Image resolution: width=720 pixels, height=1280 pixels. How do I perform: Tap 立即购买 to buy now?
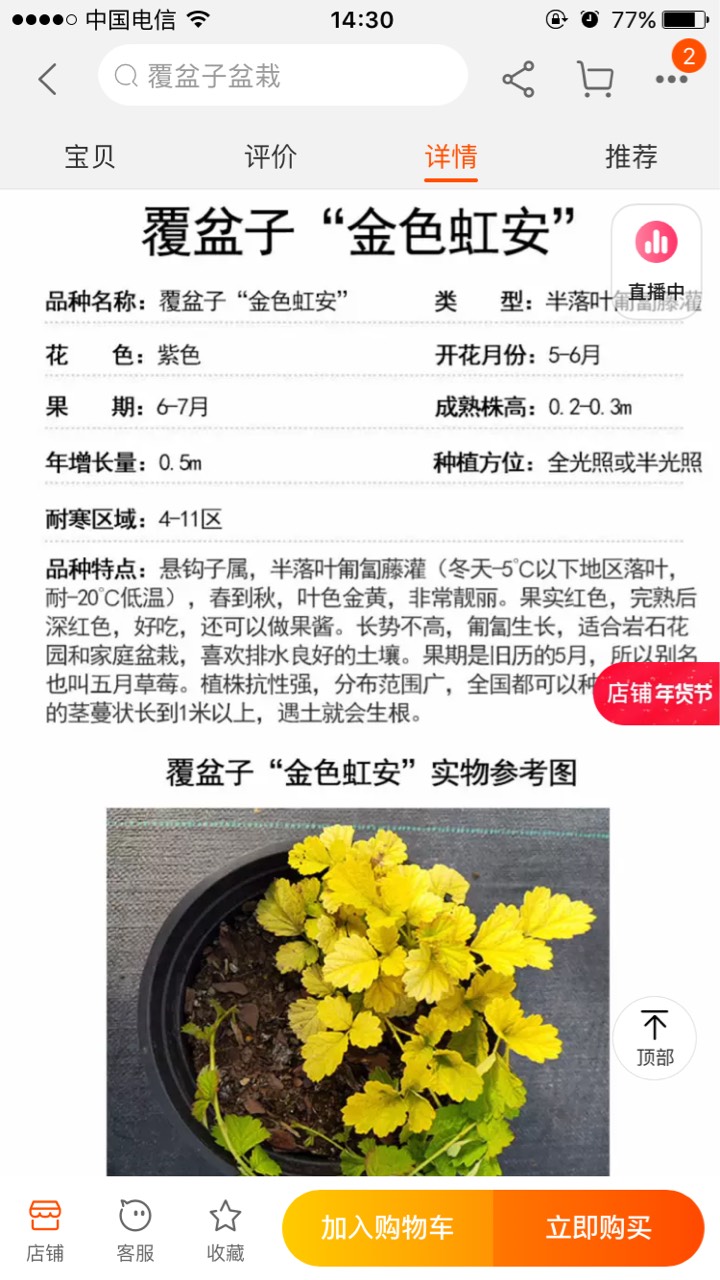click(599, 1228)
